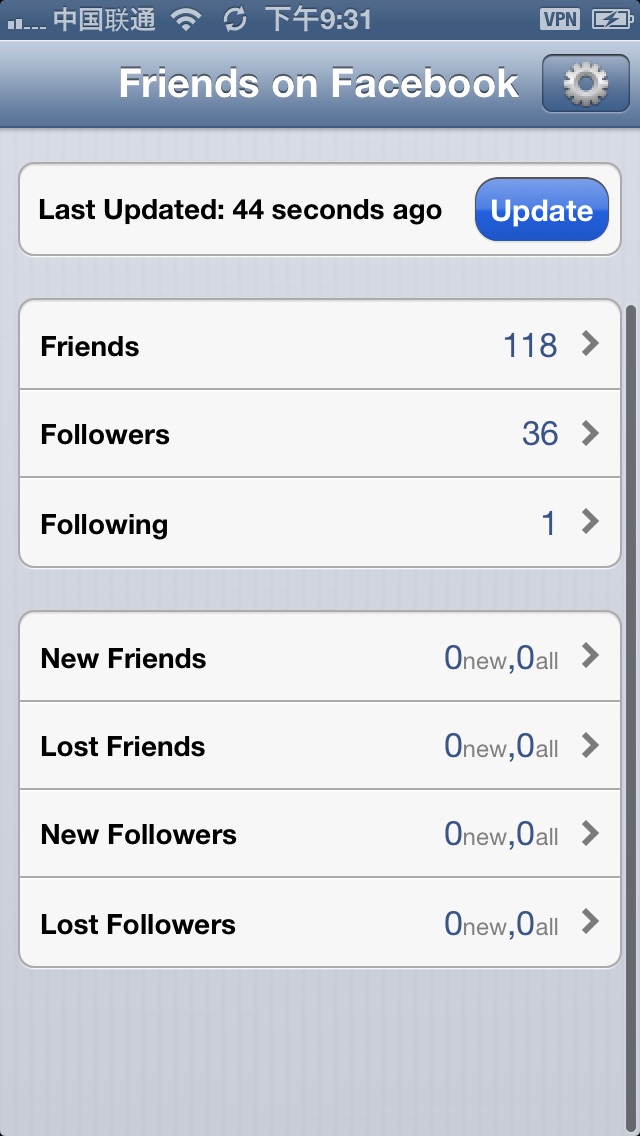Tap the blue Update button
This screenshot has width=640, height=1136.
541,209
